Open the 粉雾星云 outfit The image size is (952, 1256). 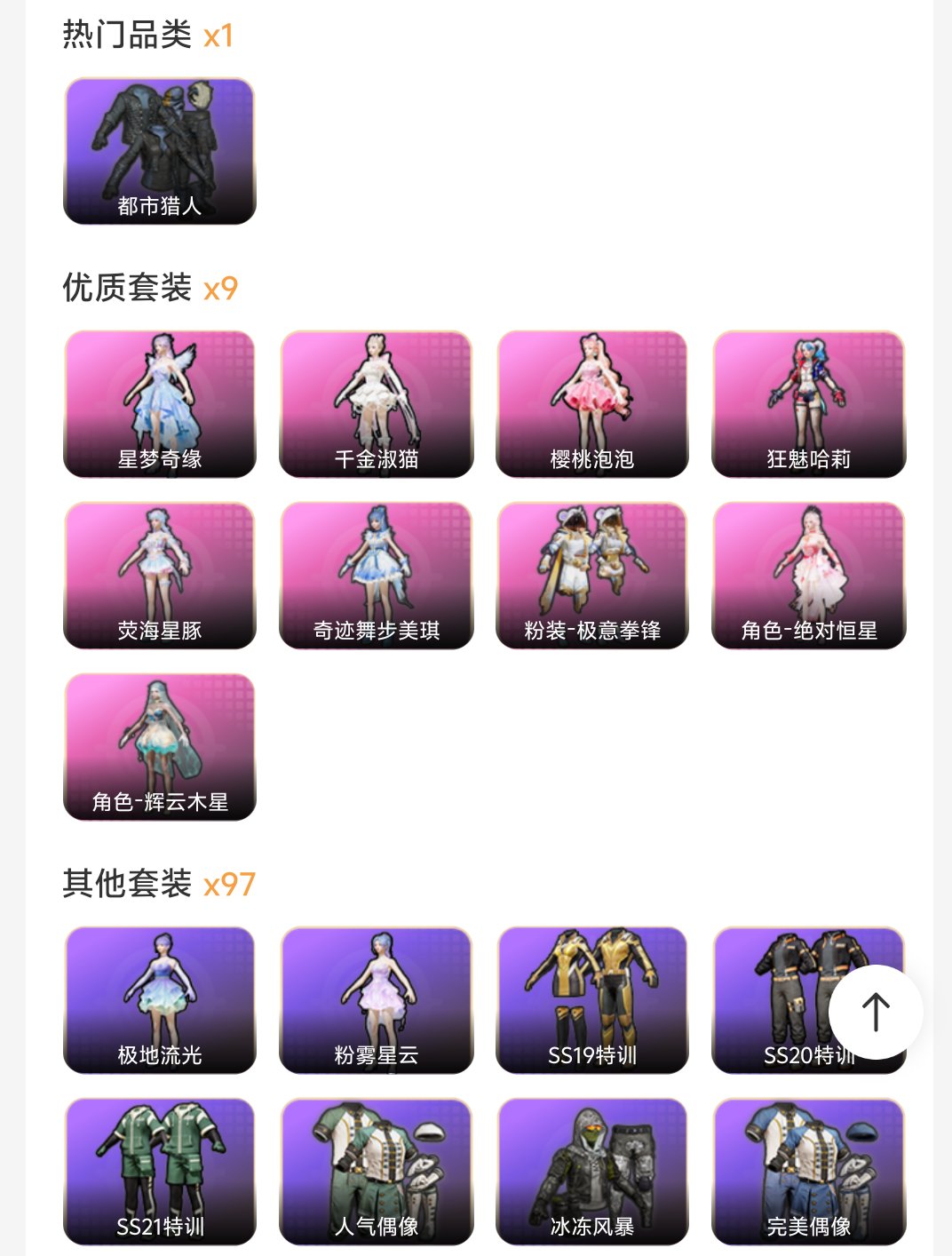point(376,999)
